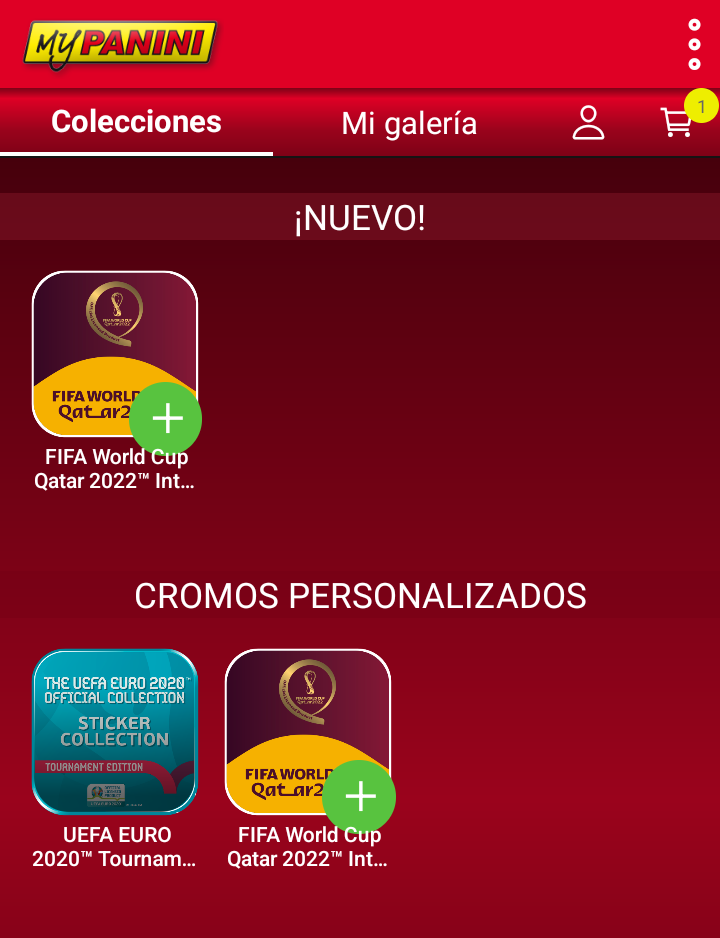
Task: Open the three-dot overflow menu
Action: 694,45
